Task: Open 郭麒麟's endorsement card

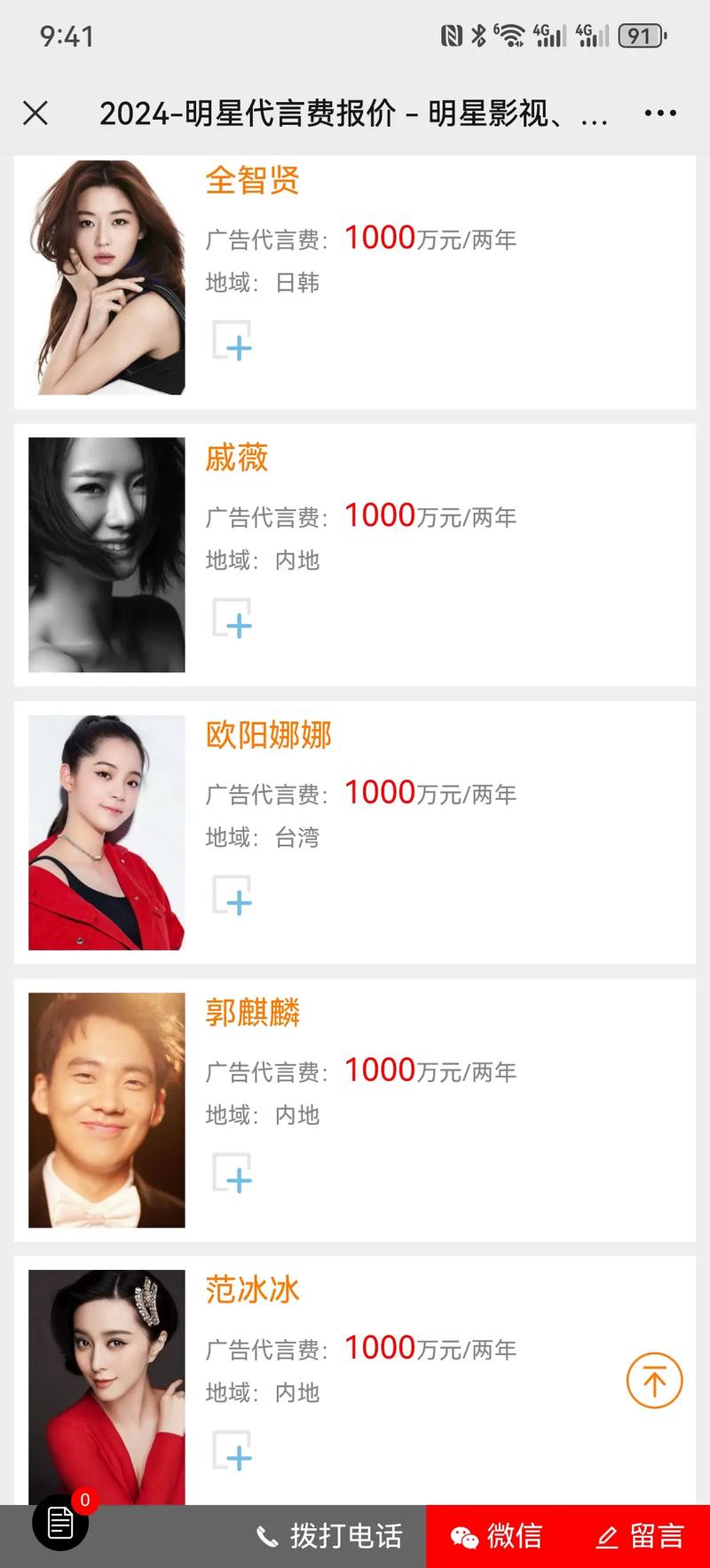Action: pos(253,1013)
